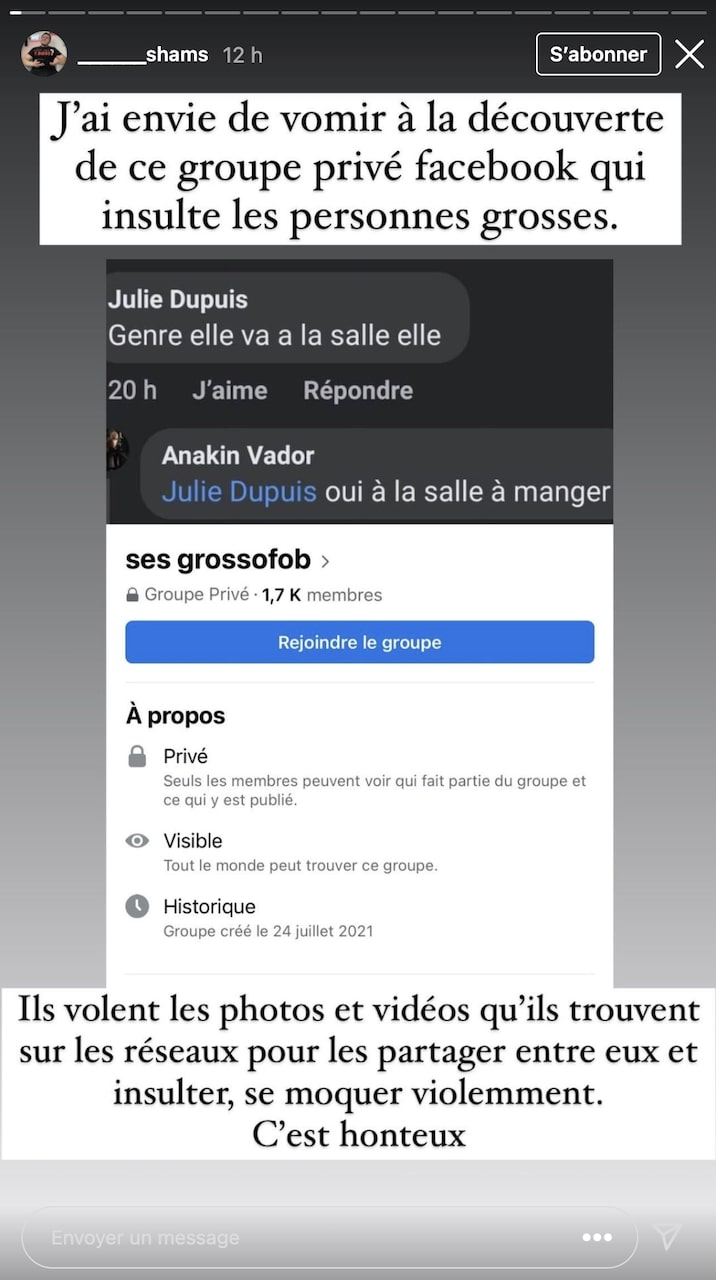The height and width of the screenshot is (1280, 716).
Task: Open the three-dot story options
Action: click(597, 1238)
